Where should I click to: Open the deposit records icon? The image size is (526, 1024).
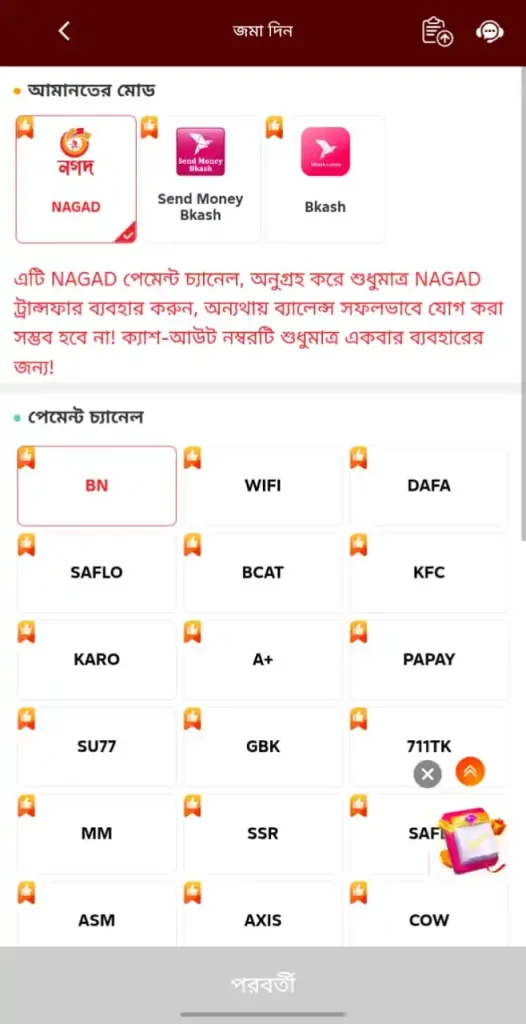[437, 31]
